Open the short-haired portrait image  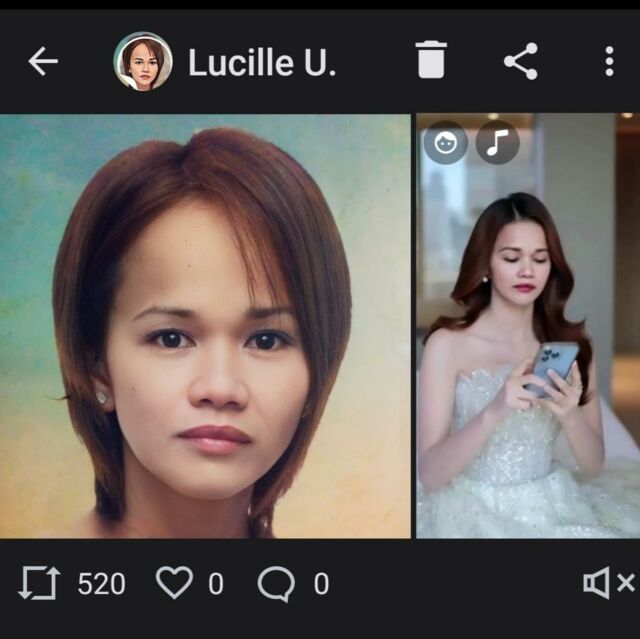205,325
